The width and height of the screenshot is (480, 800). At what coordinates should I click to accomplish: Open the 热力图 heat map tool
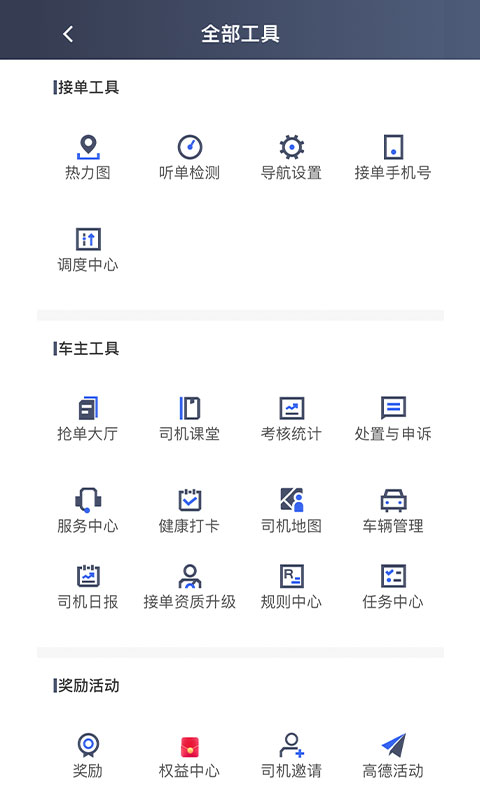(88, 158)
